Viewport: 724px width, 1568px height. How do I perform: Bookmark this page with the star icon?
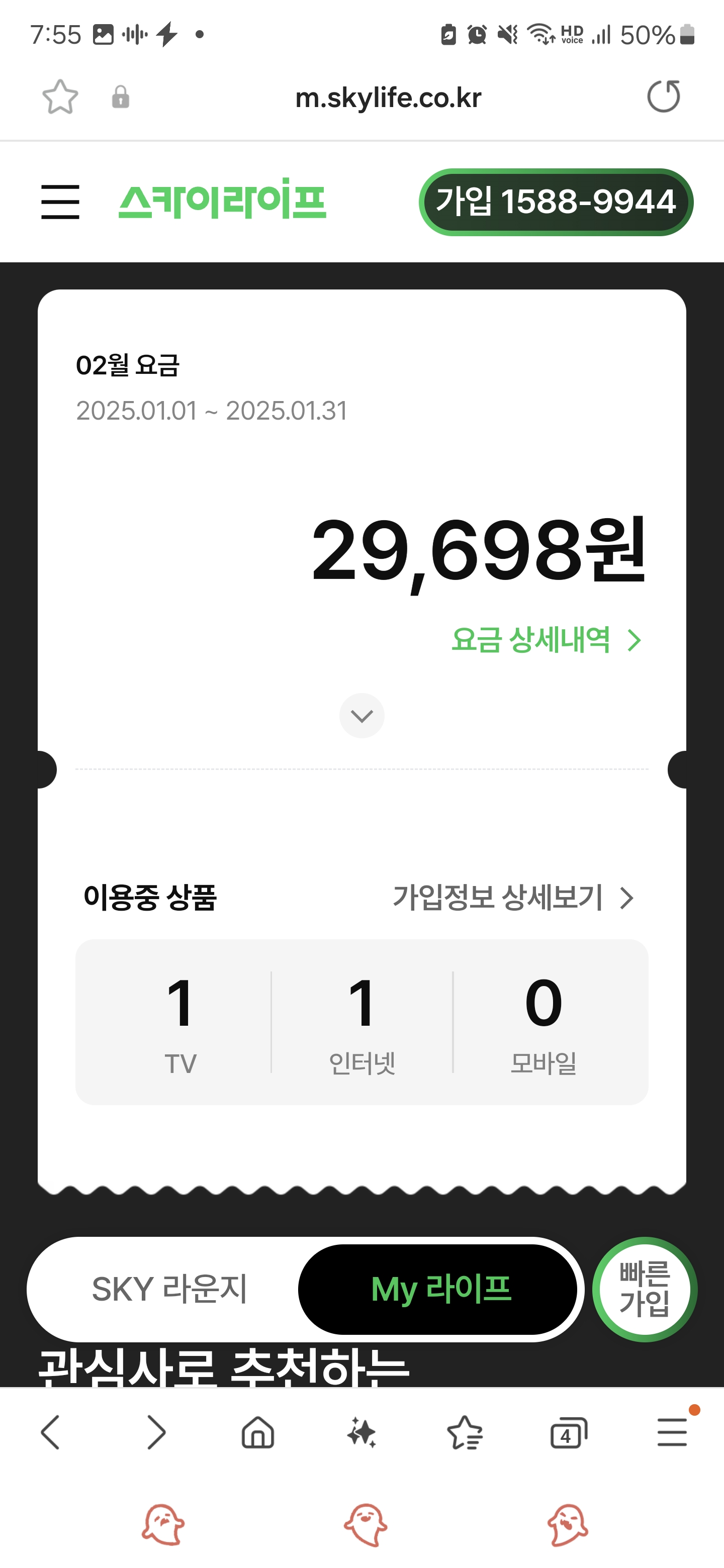point(60,97)
